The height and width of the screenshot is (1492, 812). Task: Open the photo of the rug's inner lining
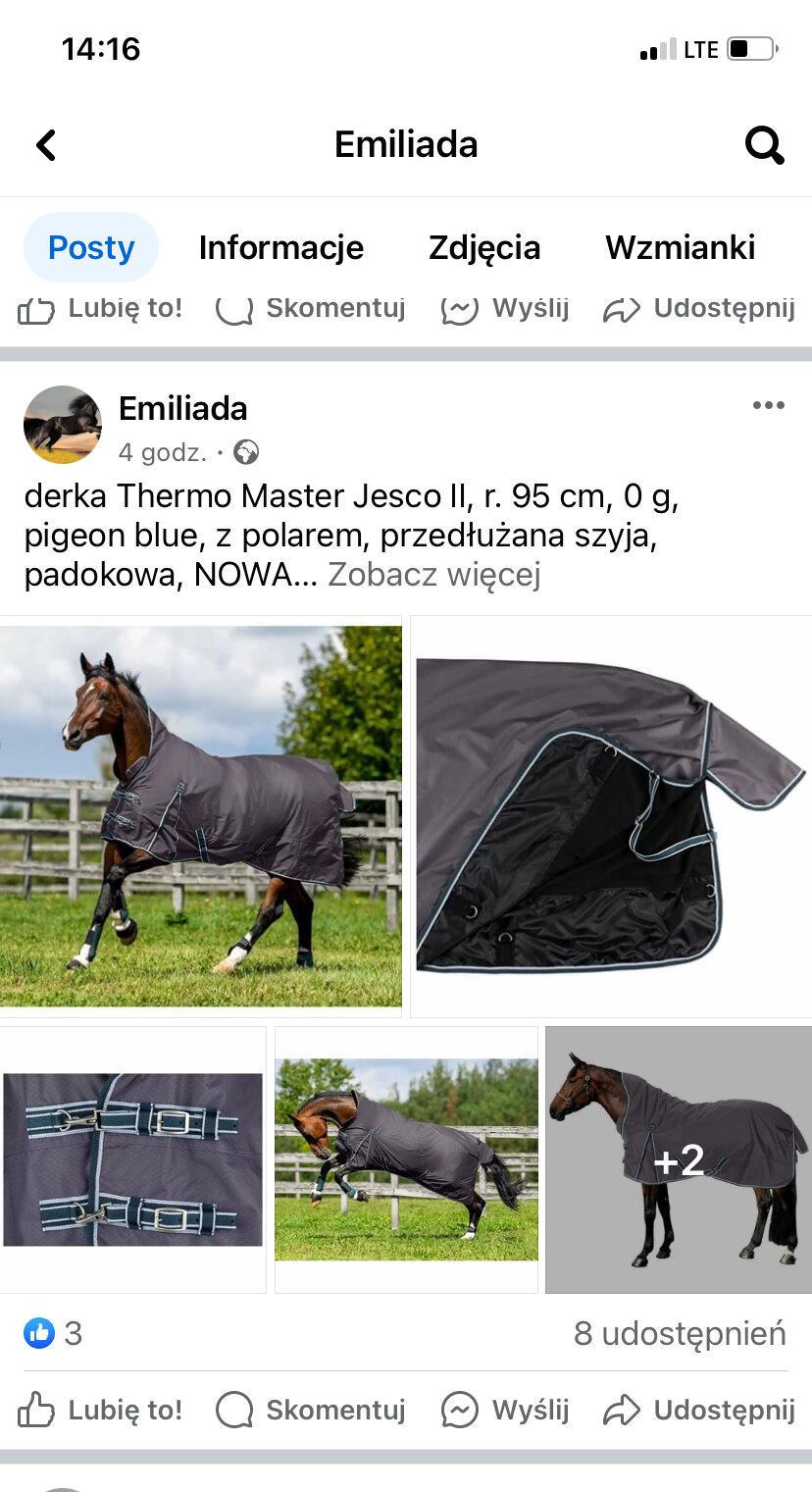pyautogui.click(x=610, y=816)
